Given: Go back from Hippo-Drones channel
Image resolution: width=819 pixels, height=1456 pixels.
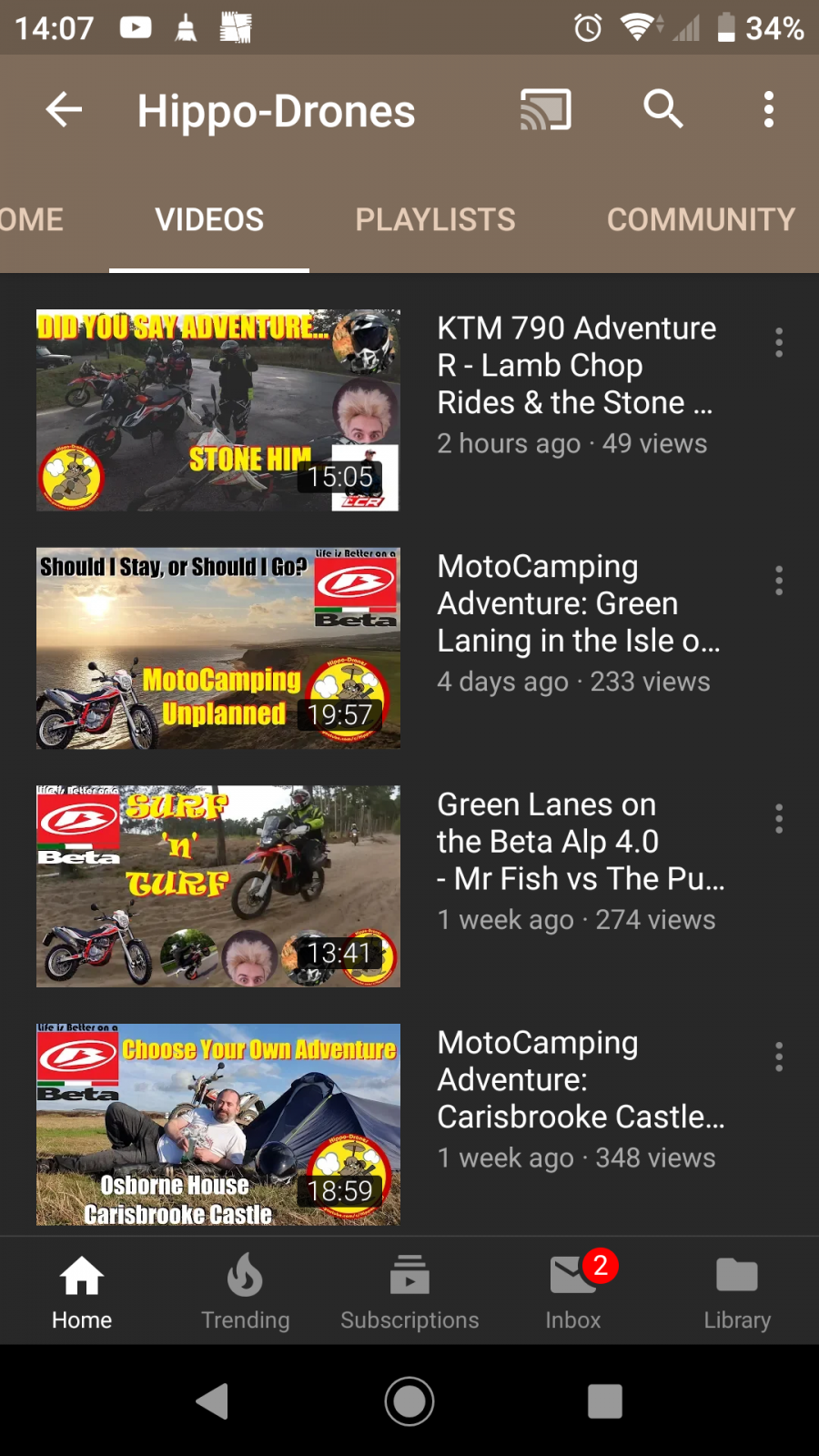Looking at the screenshot, I should click(x=64, y=110).
